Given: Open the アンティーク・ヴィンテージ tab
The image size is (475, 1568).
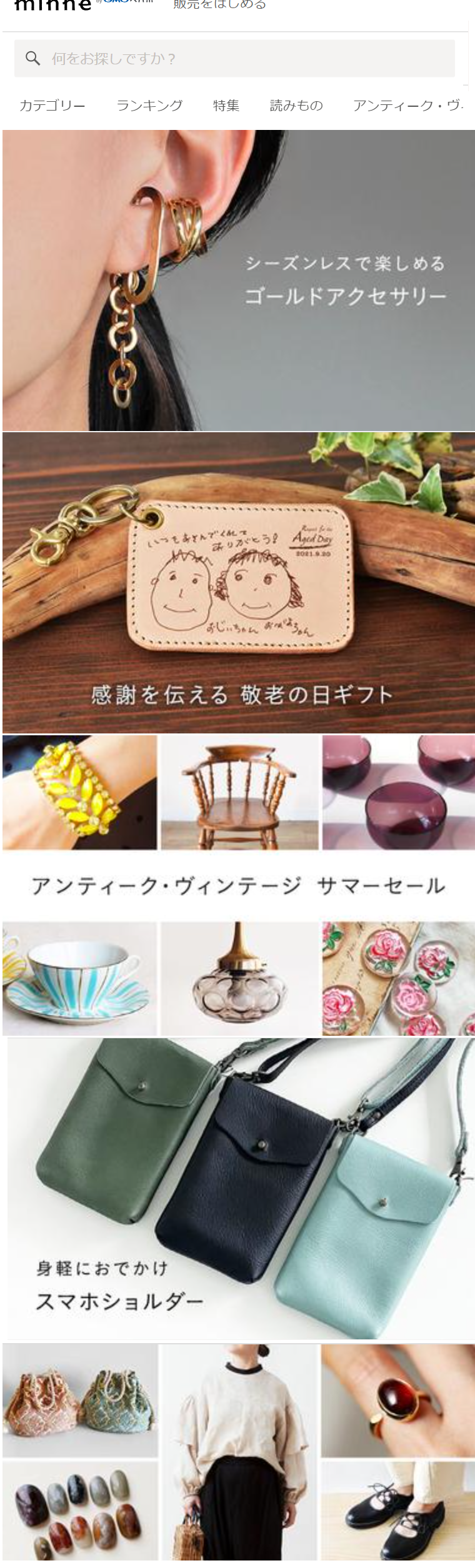Looking at the screenshot, I should pyautogui.click(x=407, y=106).
